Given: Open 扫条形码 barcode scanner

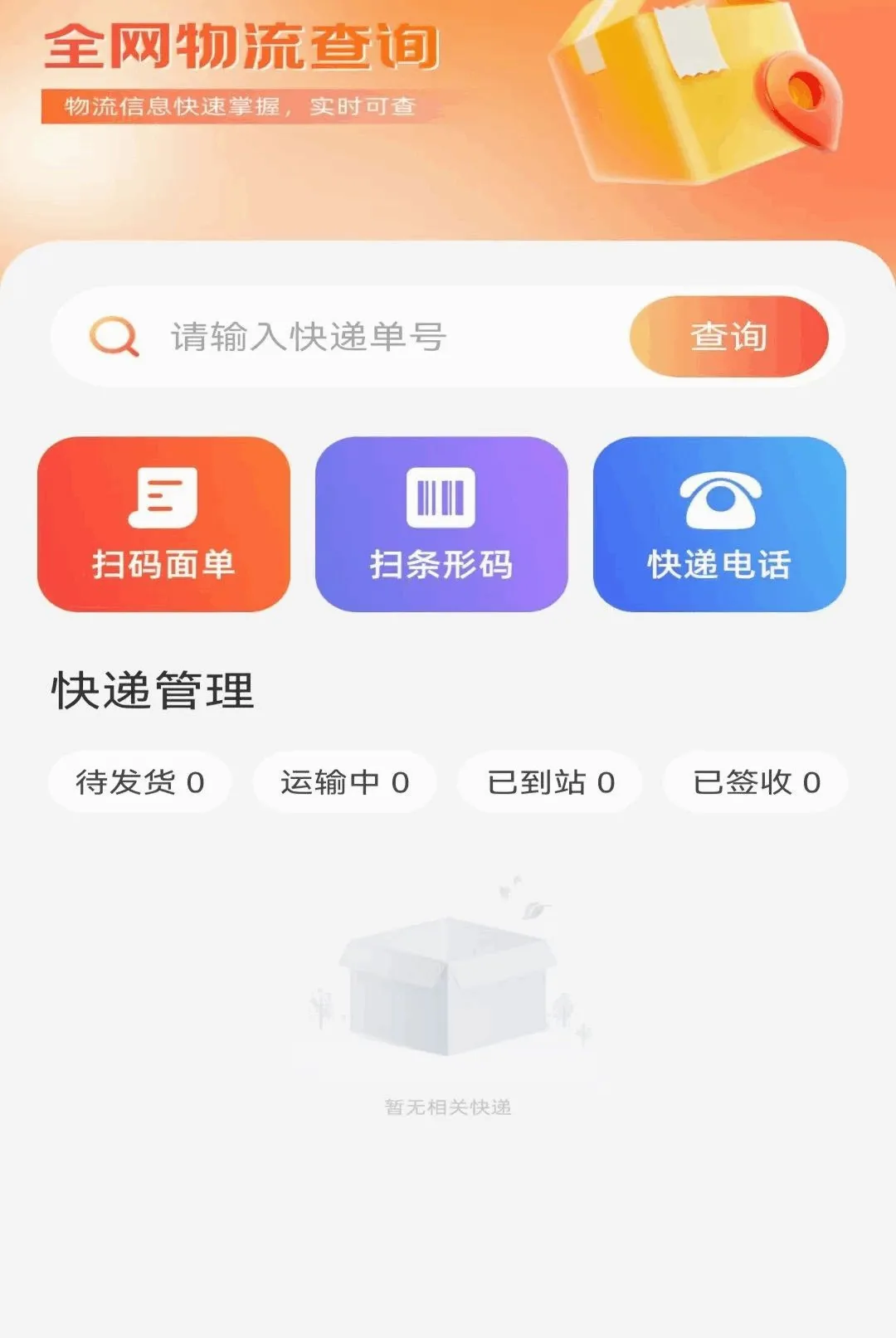Looking at the screenshot, I should coord(441,524).
